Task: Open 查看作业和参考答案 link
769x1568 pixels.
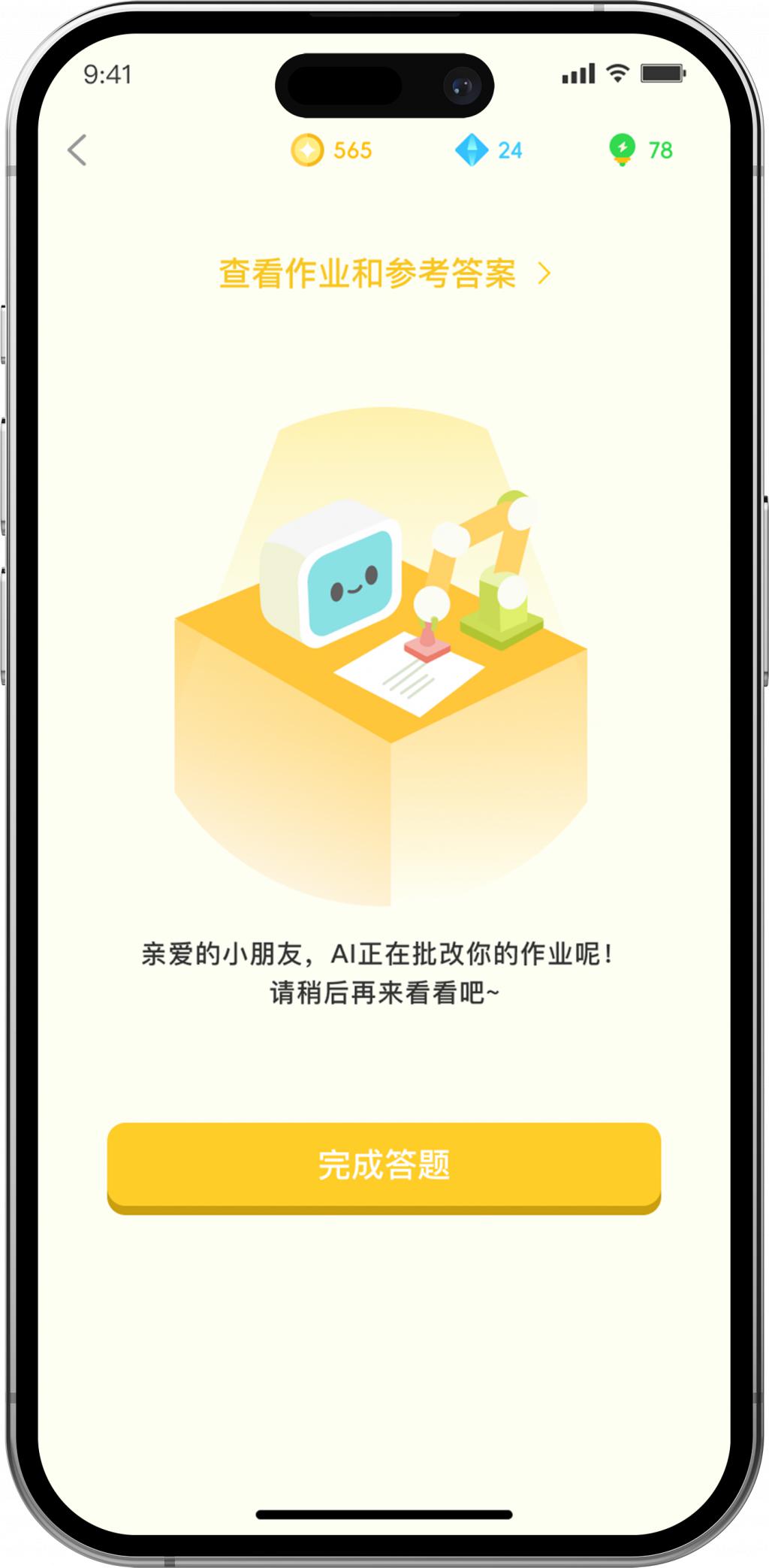Action: [384, 273]
